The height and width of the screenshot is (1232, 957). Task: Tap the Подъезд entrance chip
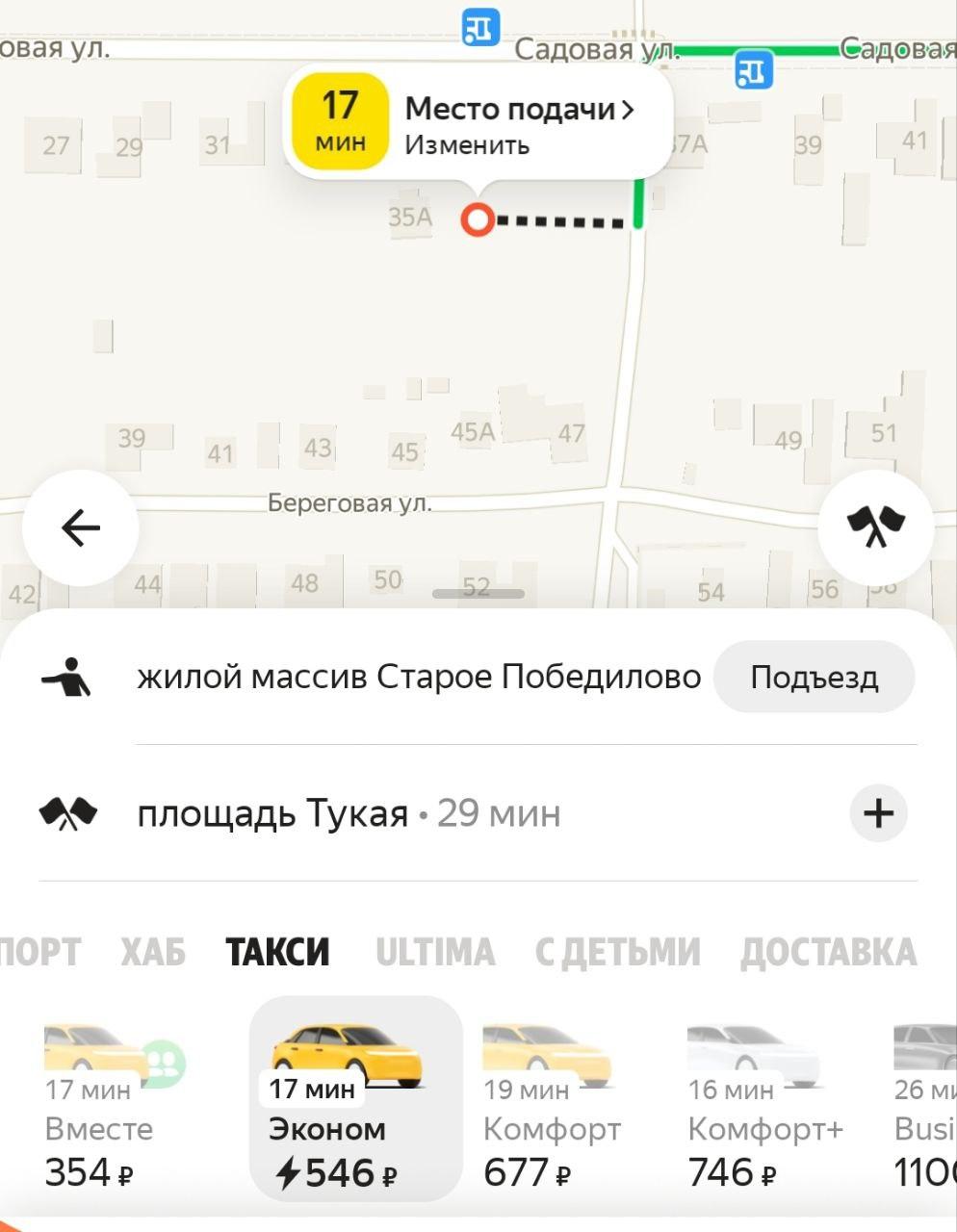tap(814, 678)
